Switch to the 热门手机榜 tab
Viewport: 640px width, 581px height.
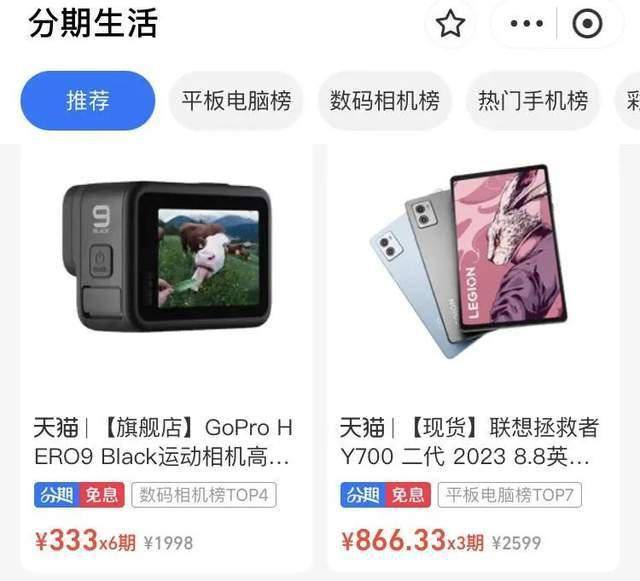click(532, 101)
